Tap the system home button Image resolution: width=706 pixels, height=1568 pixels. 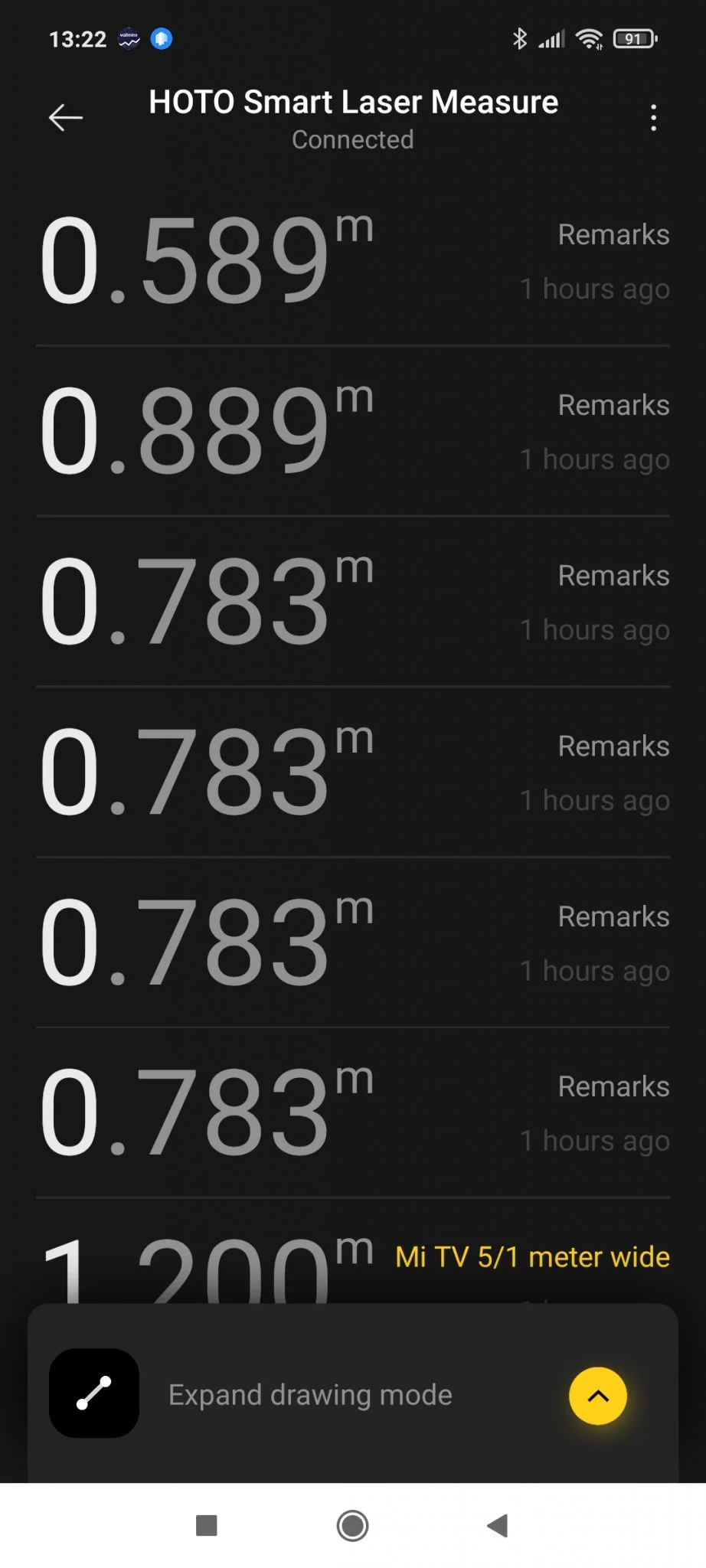(x=352, y=1525)
